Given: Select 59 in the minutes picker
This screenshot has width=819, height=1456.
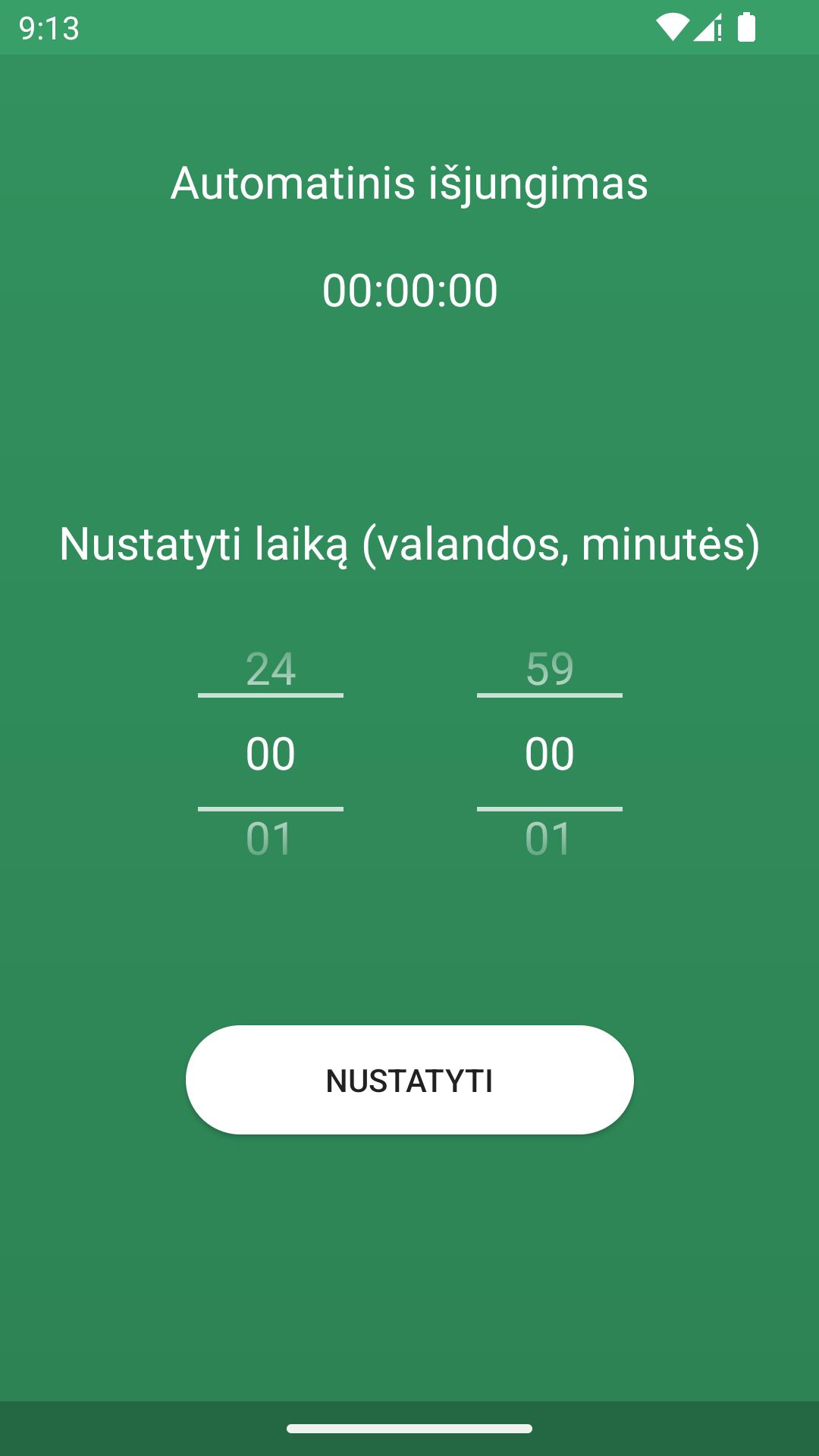Looking at the screenshot, I should (550, 669).
